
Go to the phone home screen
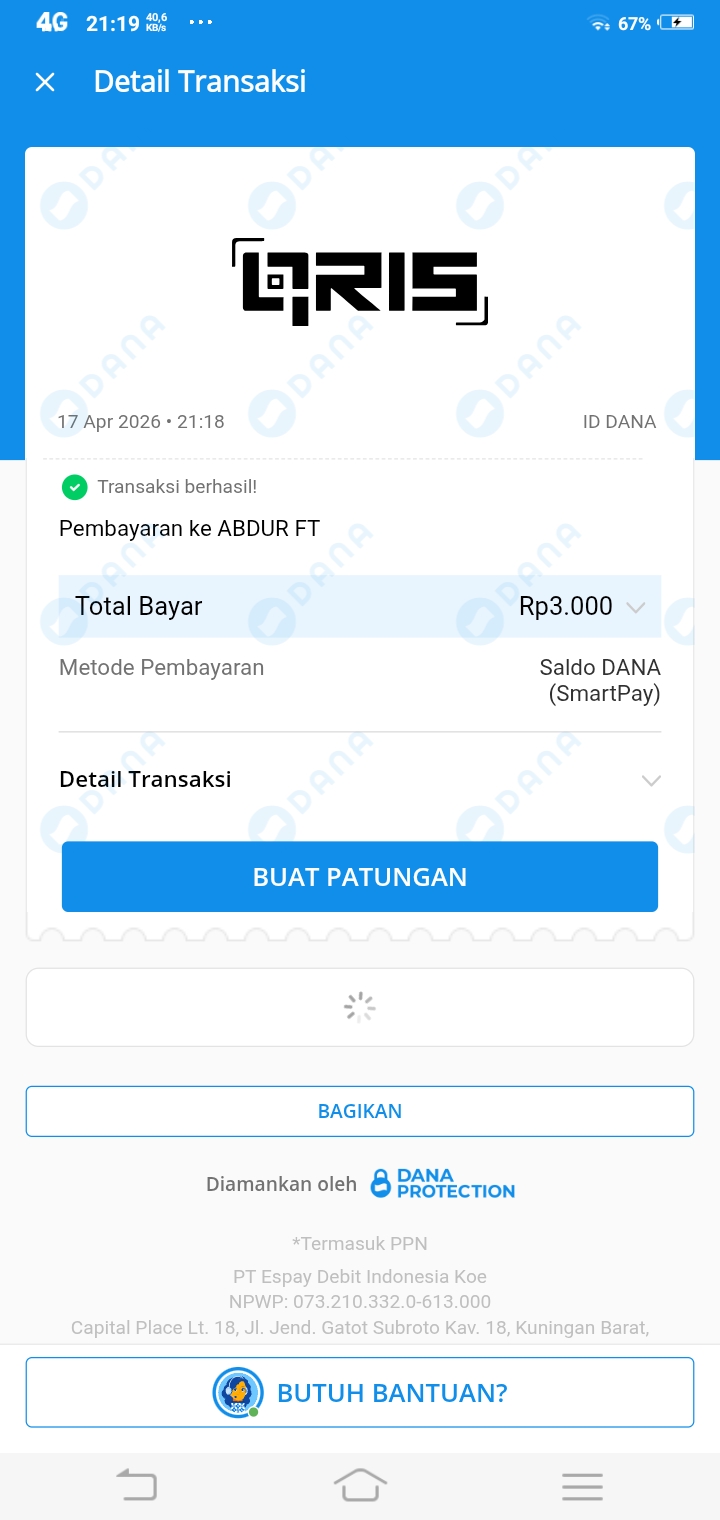[360, 1485]
